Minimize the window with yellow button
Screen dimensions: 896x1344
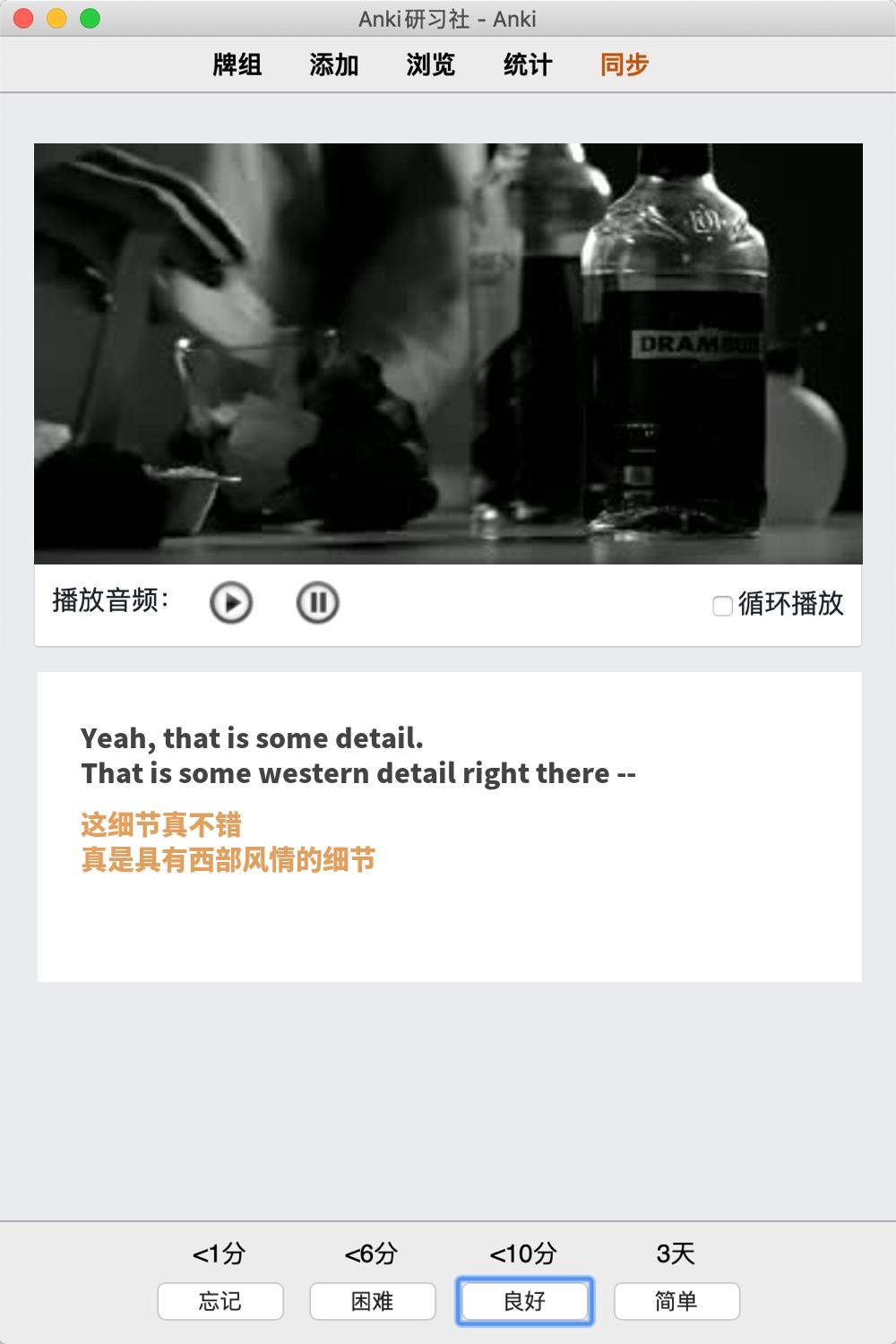click(57, 18)
